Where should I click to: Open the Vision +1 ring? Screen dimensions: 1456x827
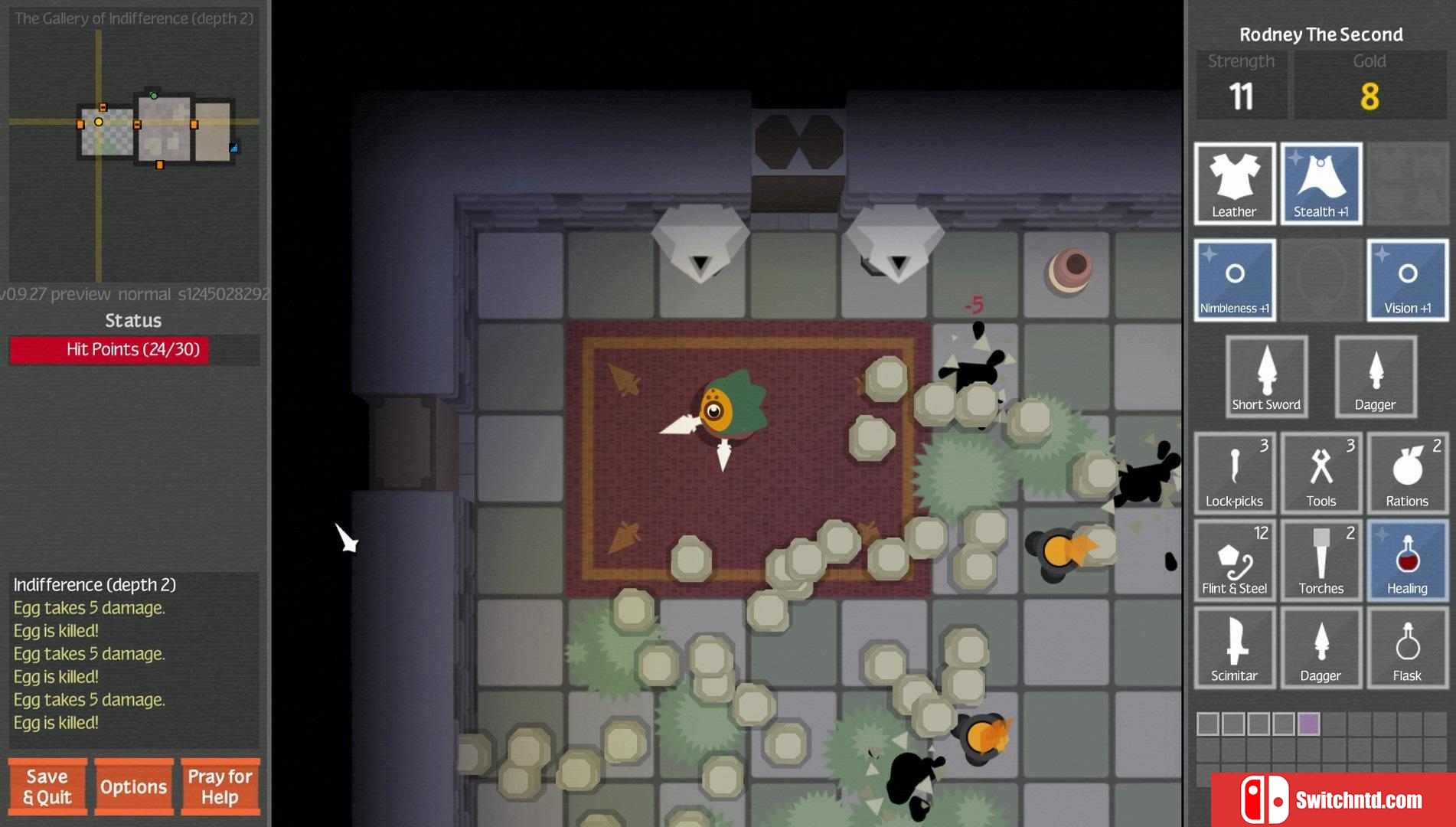pos(1407,280)
